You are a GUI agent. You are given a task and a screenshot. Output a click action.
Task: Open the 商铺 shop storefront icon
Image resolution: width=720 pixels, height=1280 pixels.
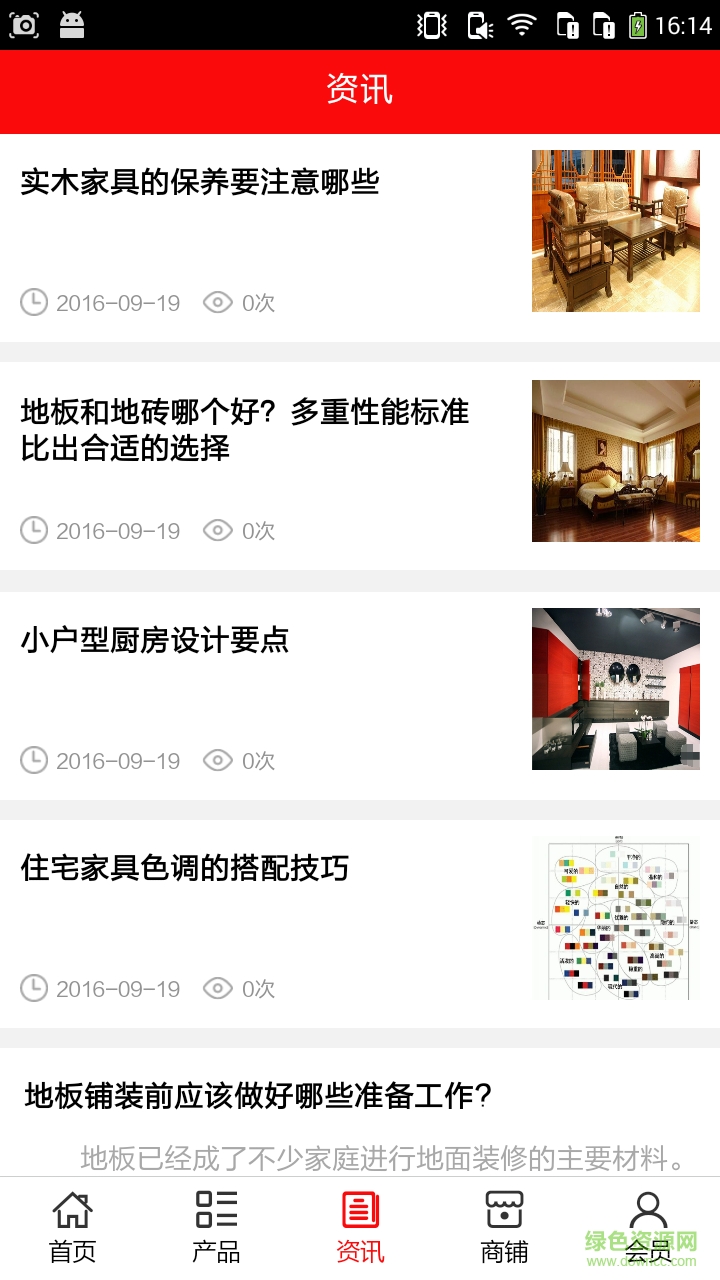click(x=503, y=1210)
